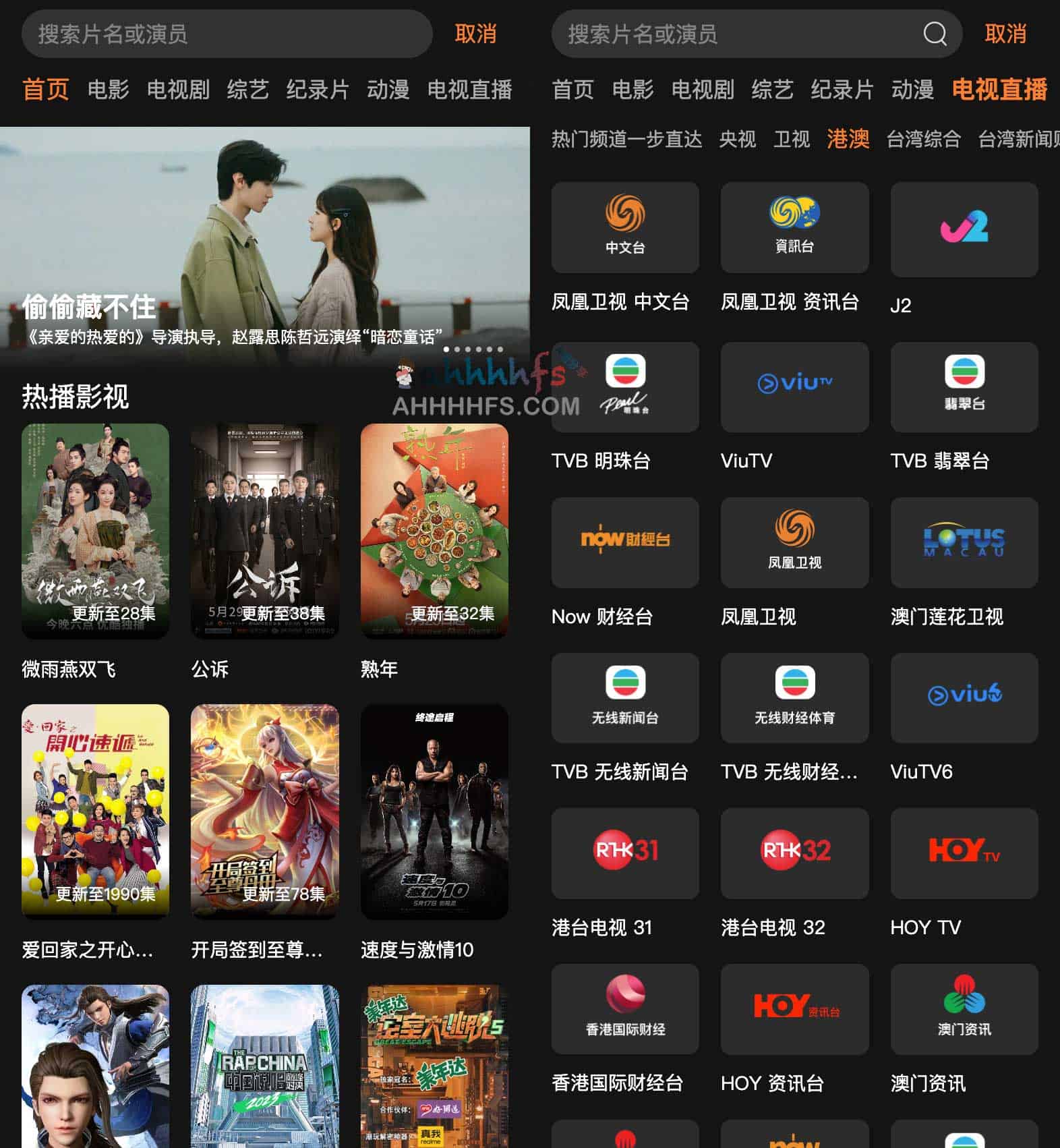The width and height of the screenshot is (1060, 1148).
Task: Watch TVB 翡翠台 live
Action: coord(964,387)
